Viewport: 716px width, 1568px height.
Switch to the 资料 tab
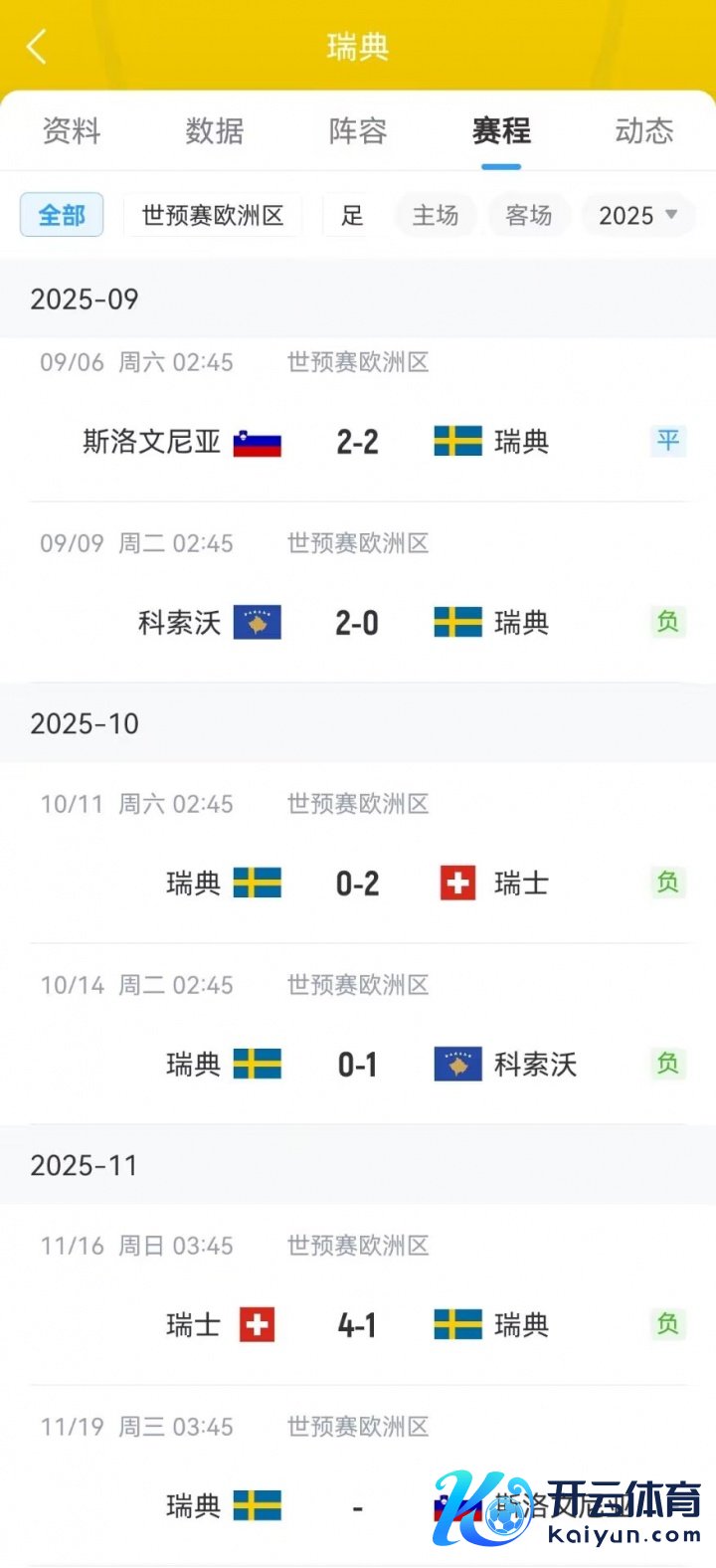coord(72,131)
